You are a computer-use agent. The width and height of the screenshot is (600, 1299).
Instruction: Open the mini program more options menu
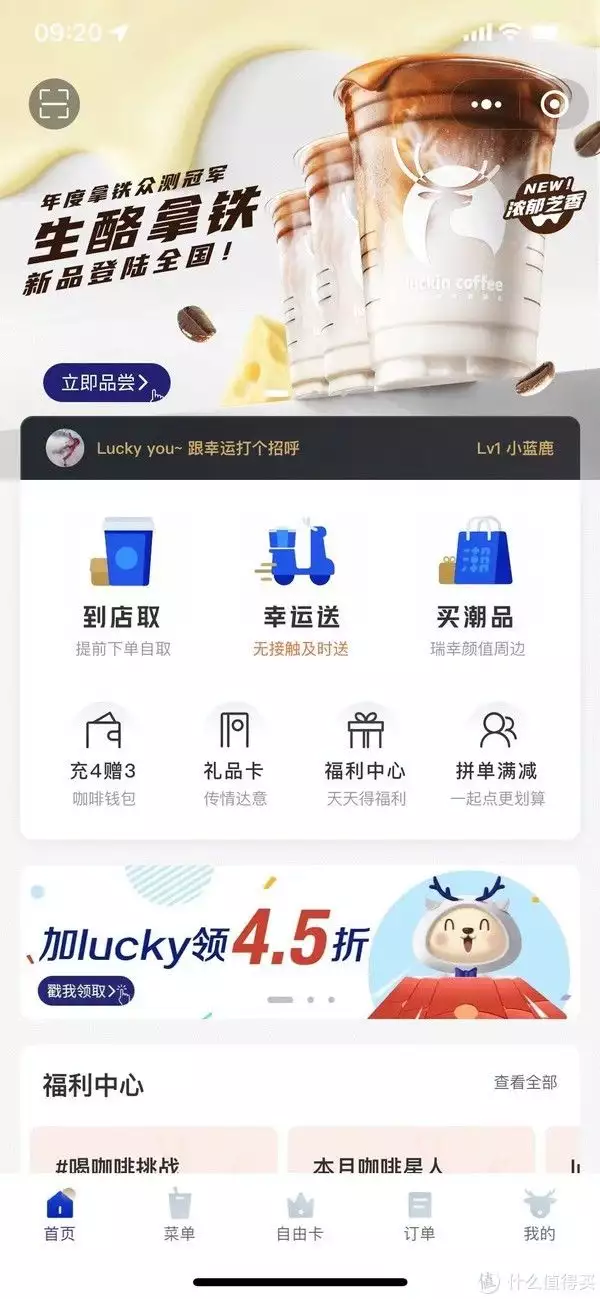(x=486, y=103)
